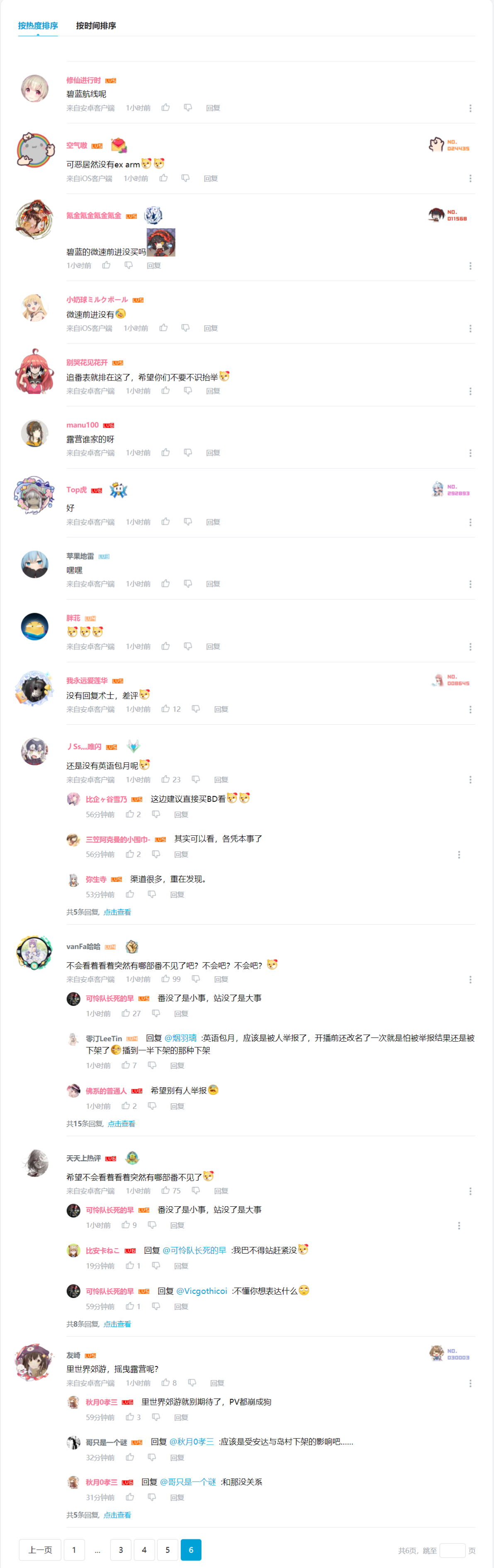Open image in 氪金氪金氪金氪金's comment
The width and height of the screenshot is (494, 1568).
pos(161,242)
